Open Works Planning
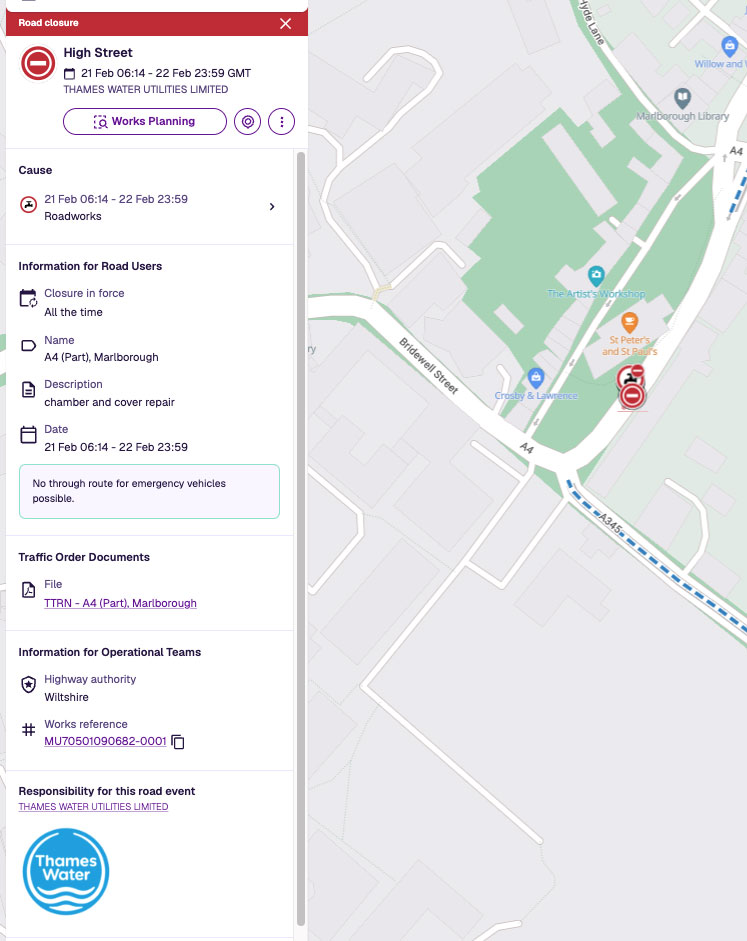The height and width of the screenshot is (941, 747). 145,122
